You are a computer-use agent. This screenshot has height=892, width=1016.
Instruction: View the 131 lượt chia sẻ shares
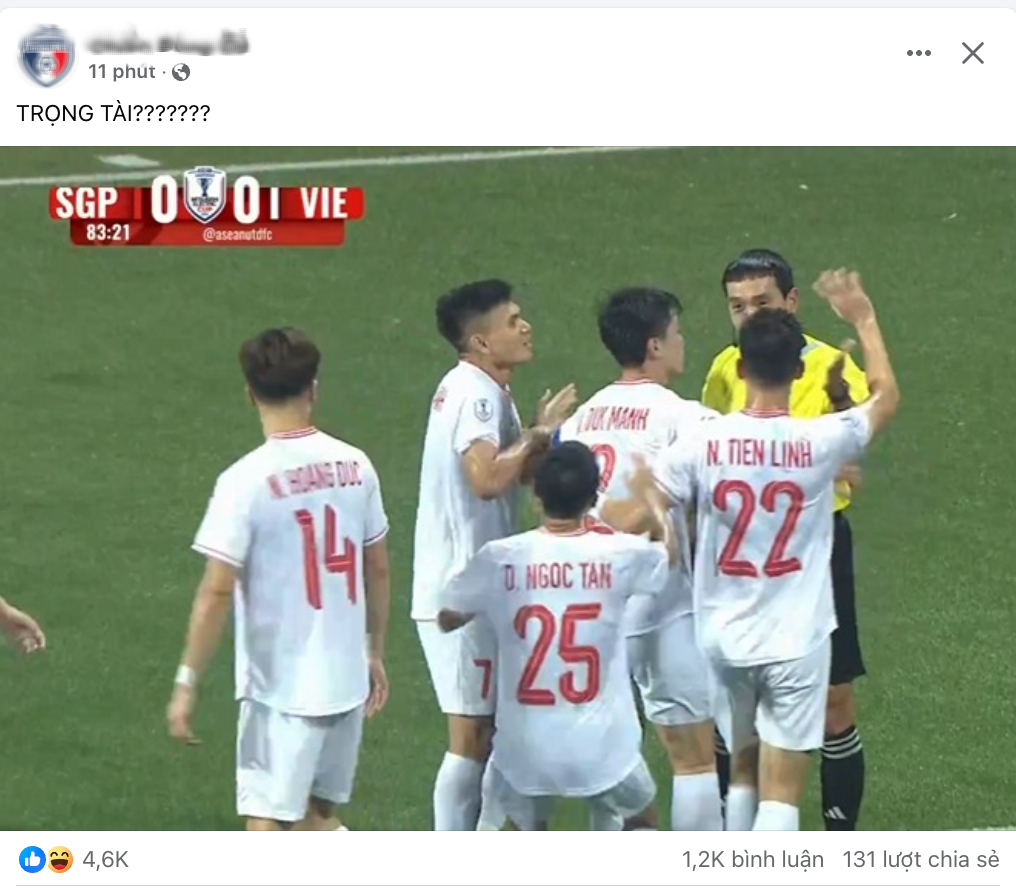(x=920, y=859)
